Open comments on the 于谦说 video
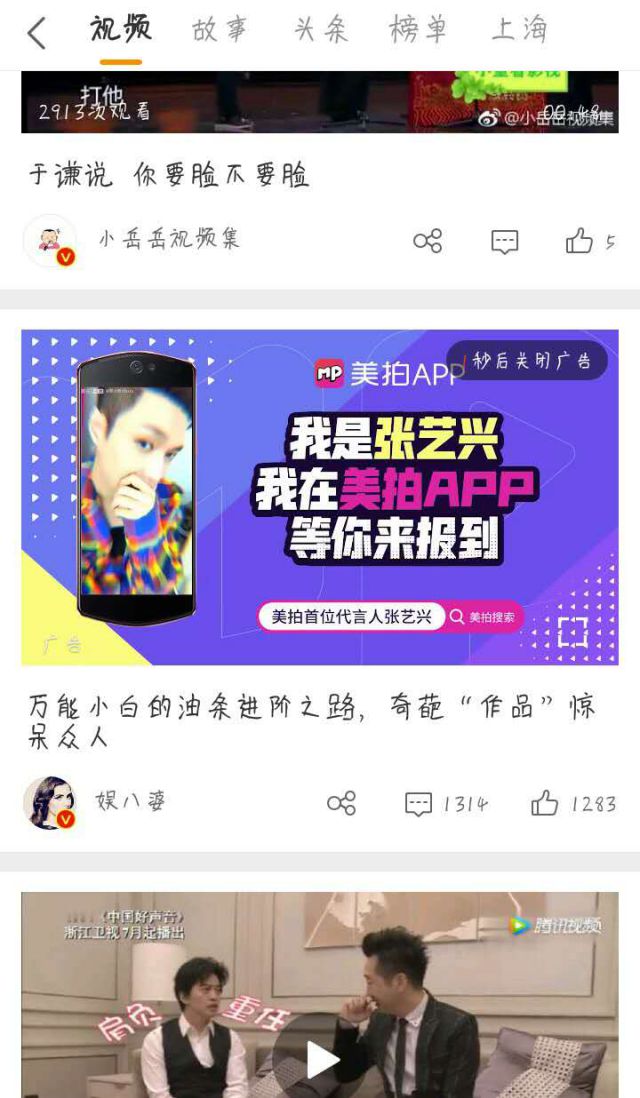The height and width of the screenshot is (1098, 640). pyautogui.click(x=505, y=241)
